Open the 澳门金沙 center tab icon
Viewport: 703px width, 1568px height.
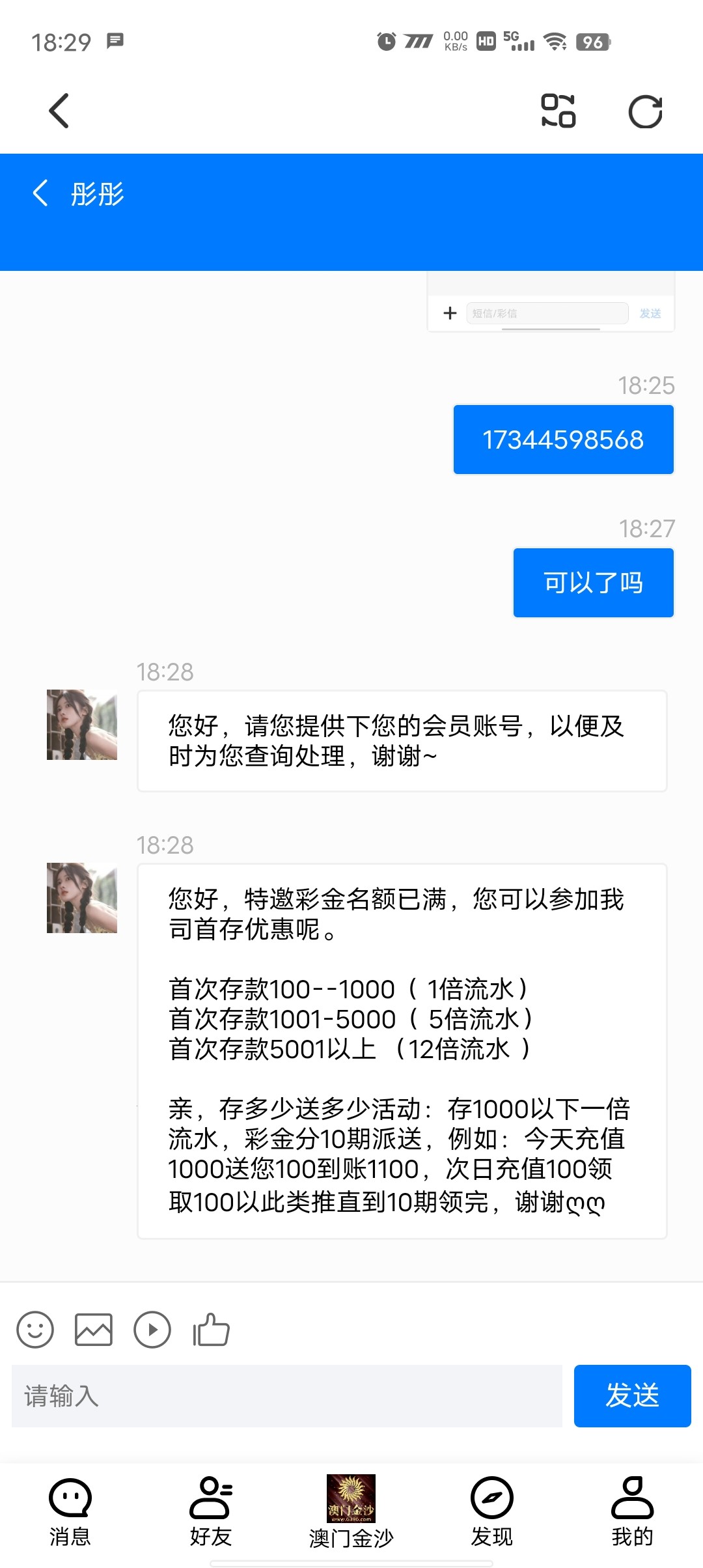[x=350, y=1501]
